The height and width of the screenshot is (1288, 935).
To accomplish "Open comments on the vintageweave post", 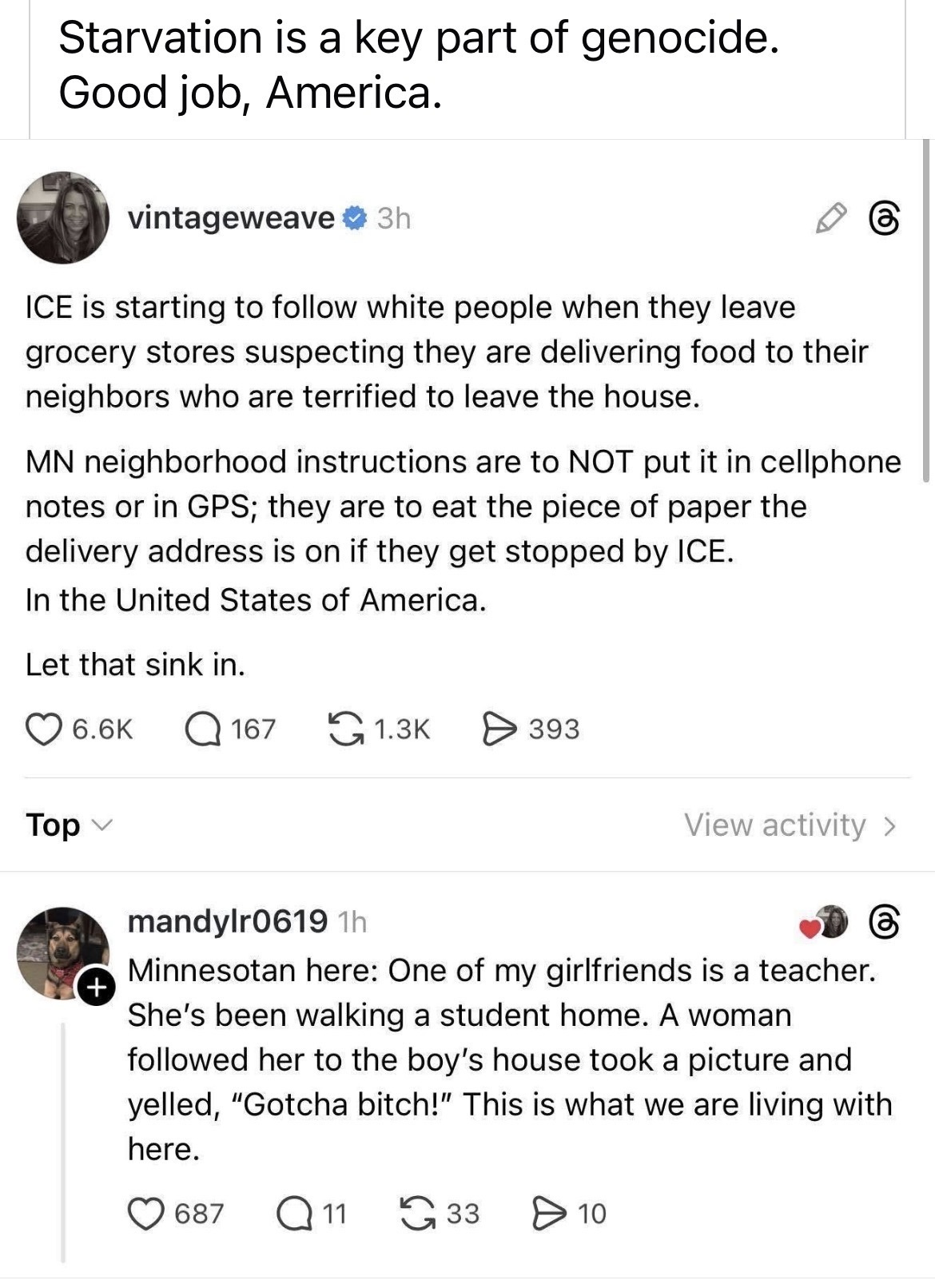I will click(x=203, y=729).
